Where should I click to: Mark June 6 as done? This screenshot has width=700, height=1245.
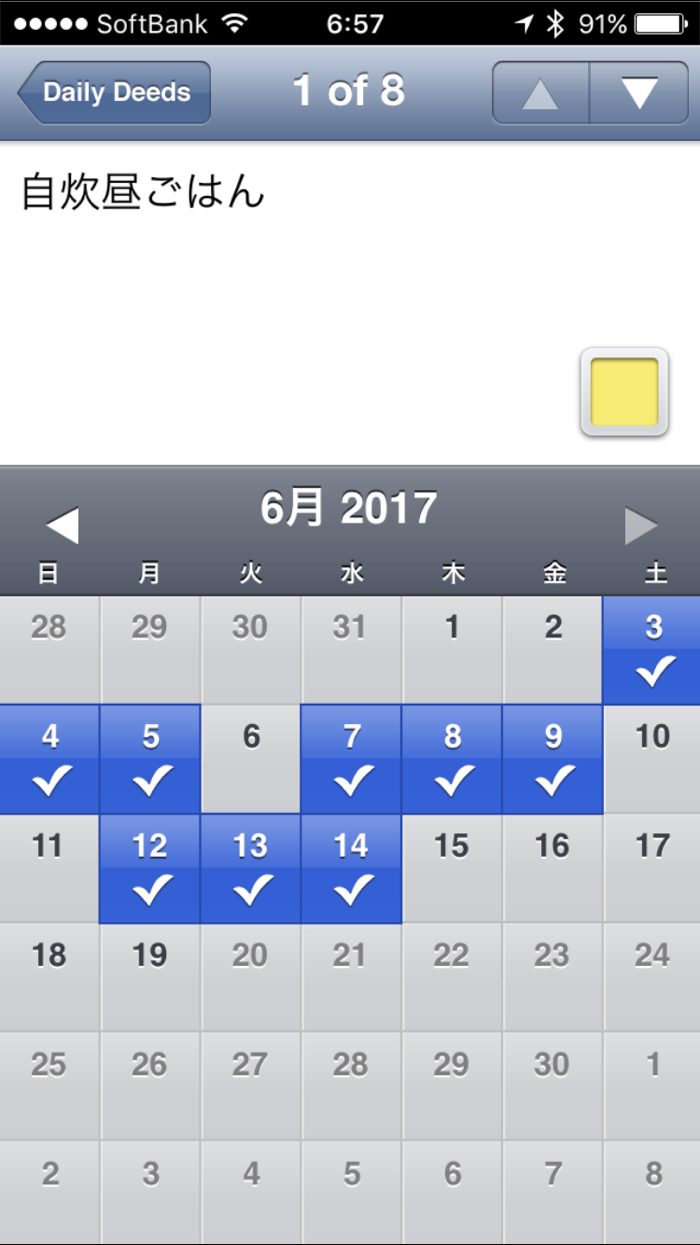tap(251, 759)
